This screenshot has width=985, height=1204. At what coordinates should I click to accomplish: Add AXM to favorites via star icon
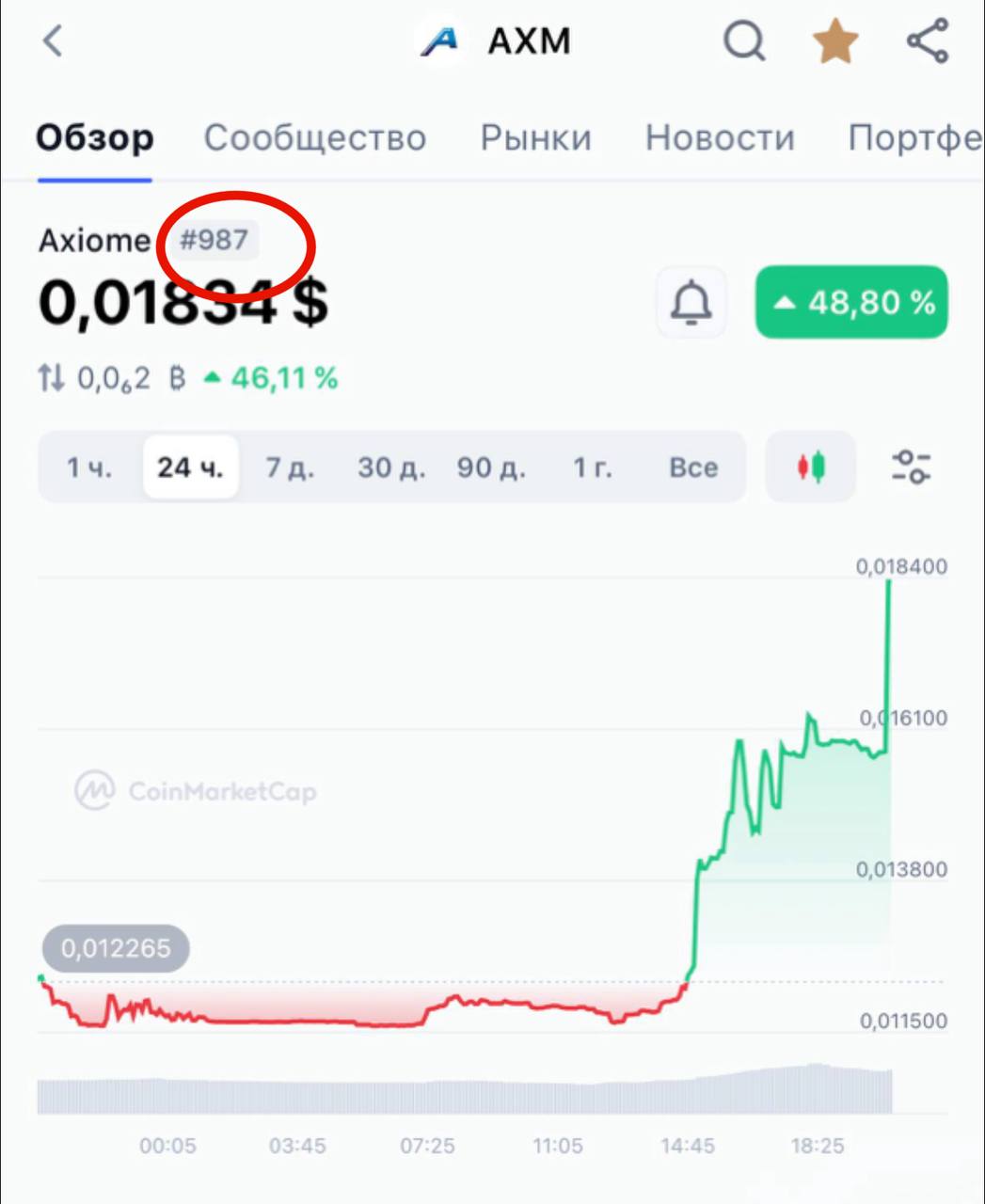pos(835,40)
